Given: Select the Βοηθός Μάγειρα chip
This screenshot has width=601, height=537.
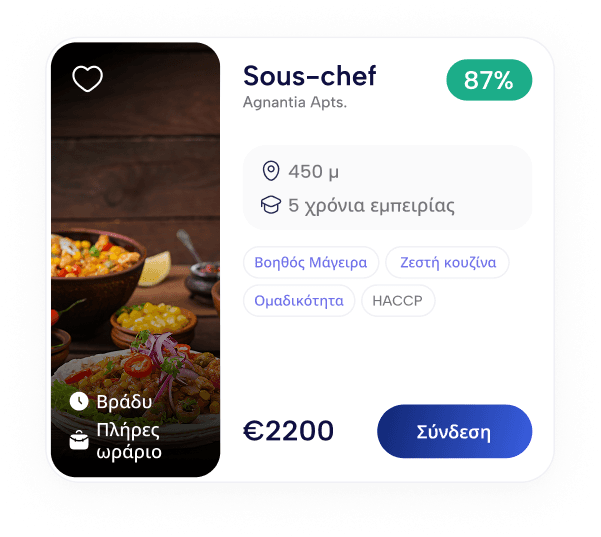Looking at the screenshot, I should pyautogui.click(x=311, y=263).
